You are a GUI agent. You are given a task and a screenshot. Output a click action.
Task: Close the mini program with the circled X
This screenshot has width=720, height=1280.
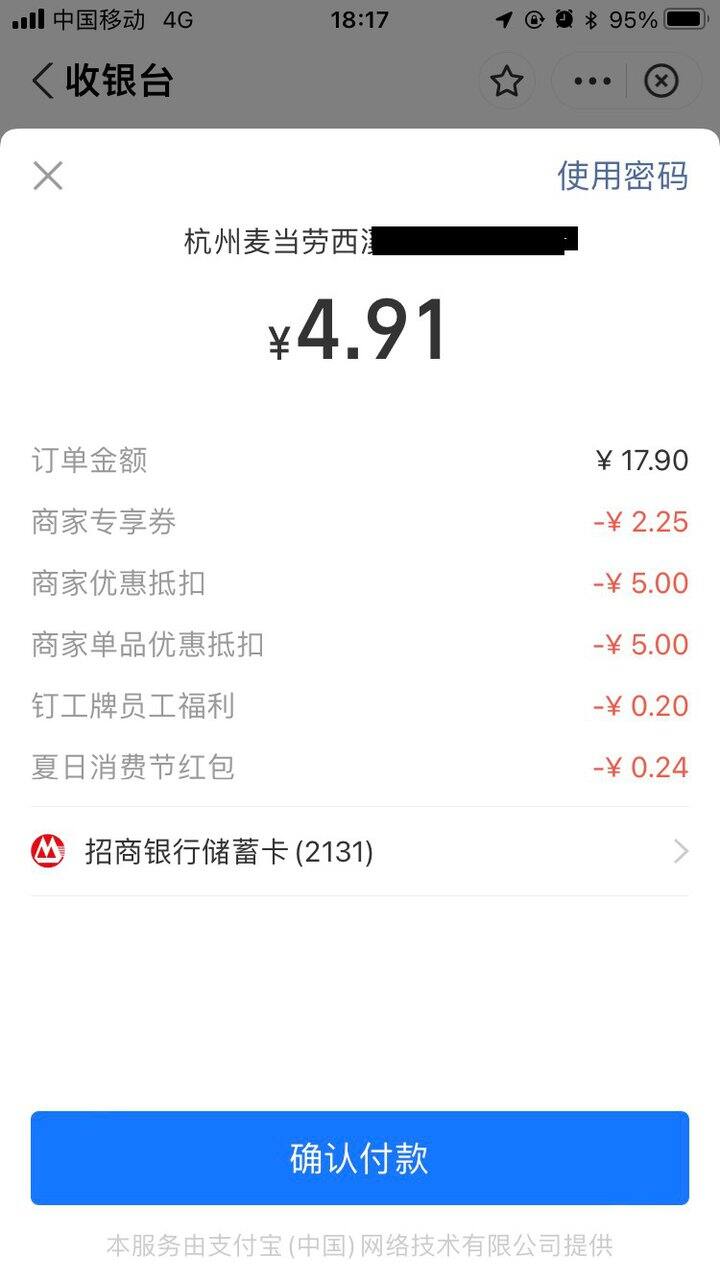tap(661, 81)
